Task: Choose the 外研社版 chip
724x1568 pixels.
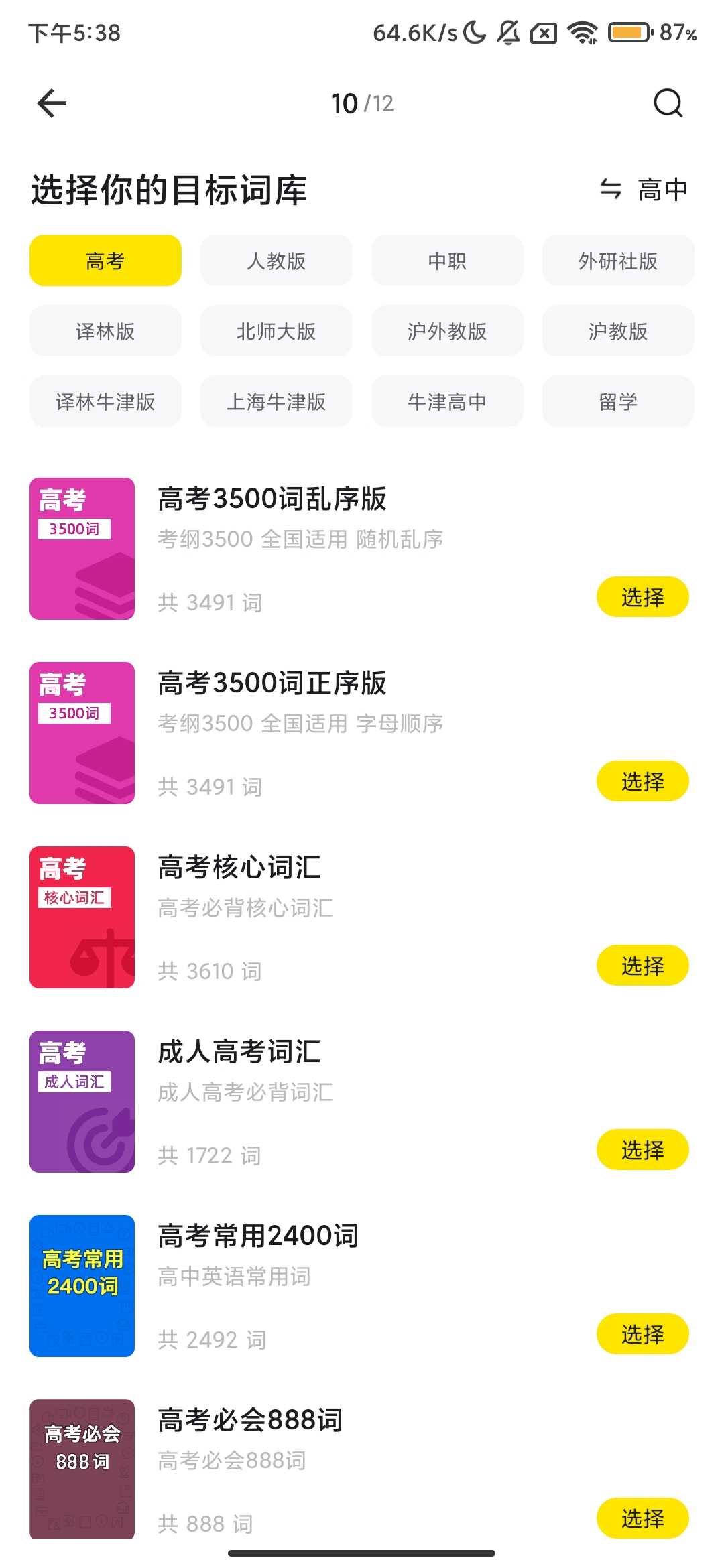Action: click(618, 261)
